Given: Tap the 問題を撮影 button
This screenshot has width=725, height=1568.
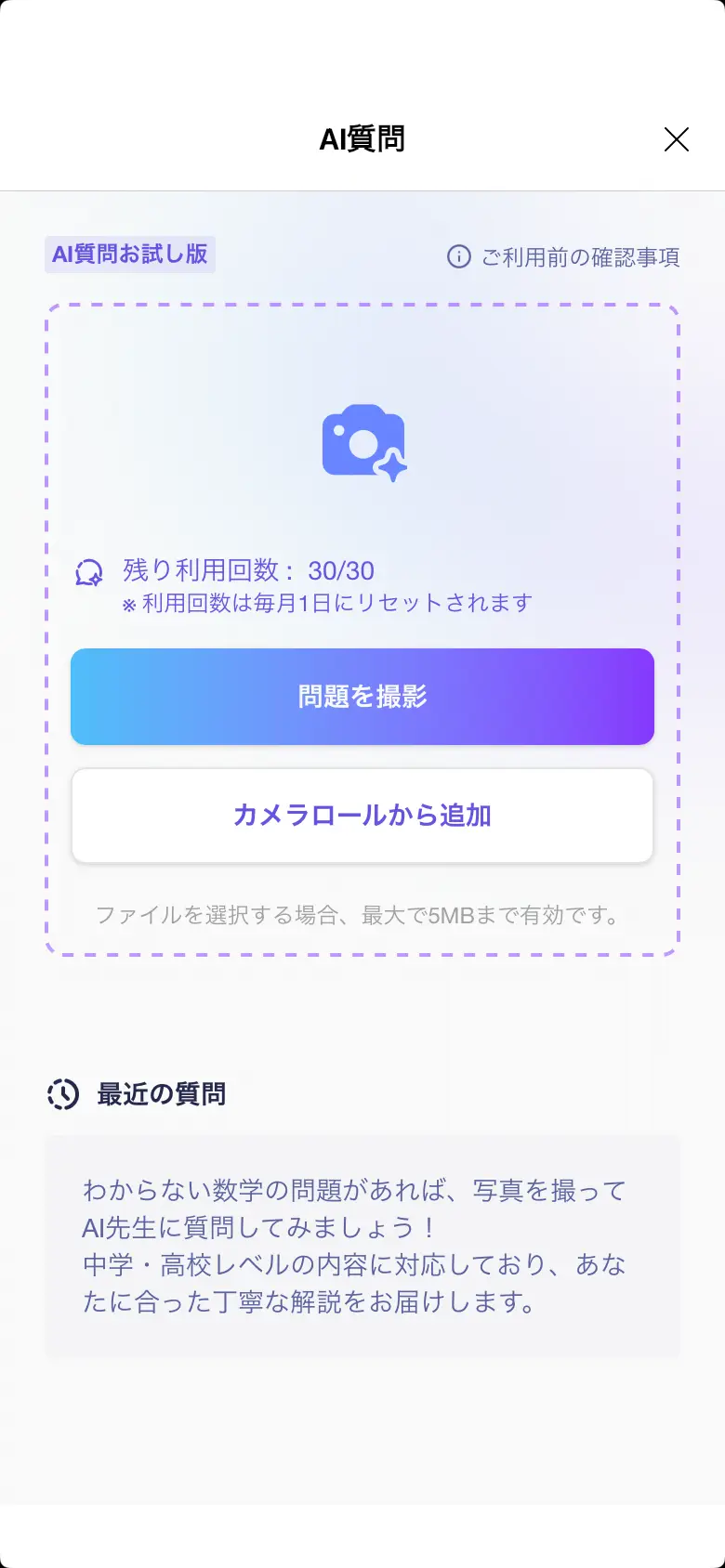Looking at the screenshot, I should point(362,697).
